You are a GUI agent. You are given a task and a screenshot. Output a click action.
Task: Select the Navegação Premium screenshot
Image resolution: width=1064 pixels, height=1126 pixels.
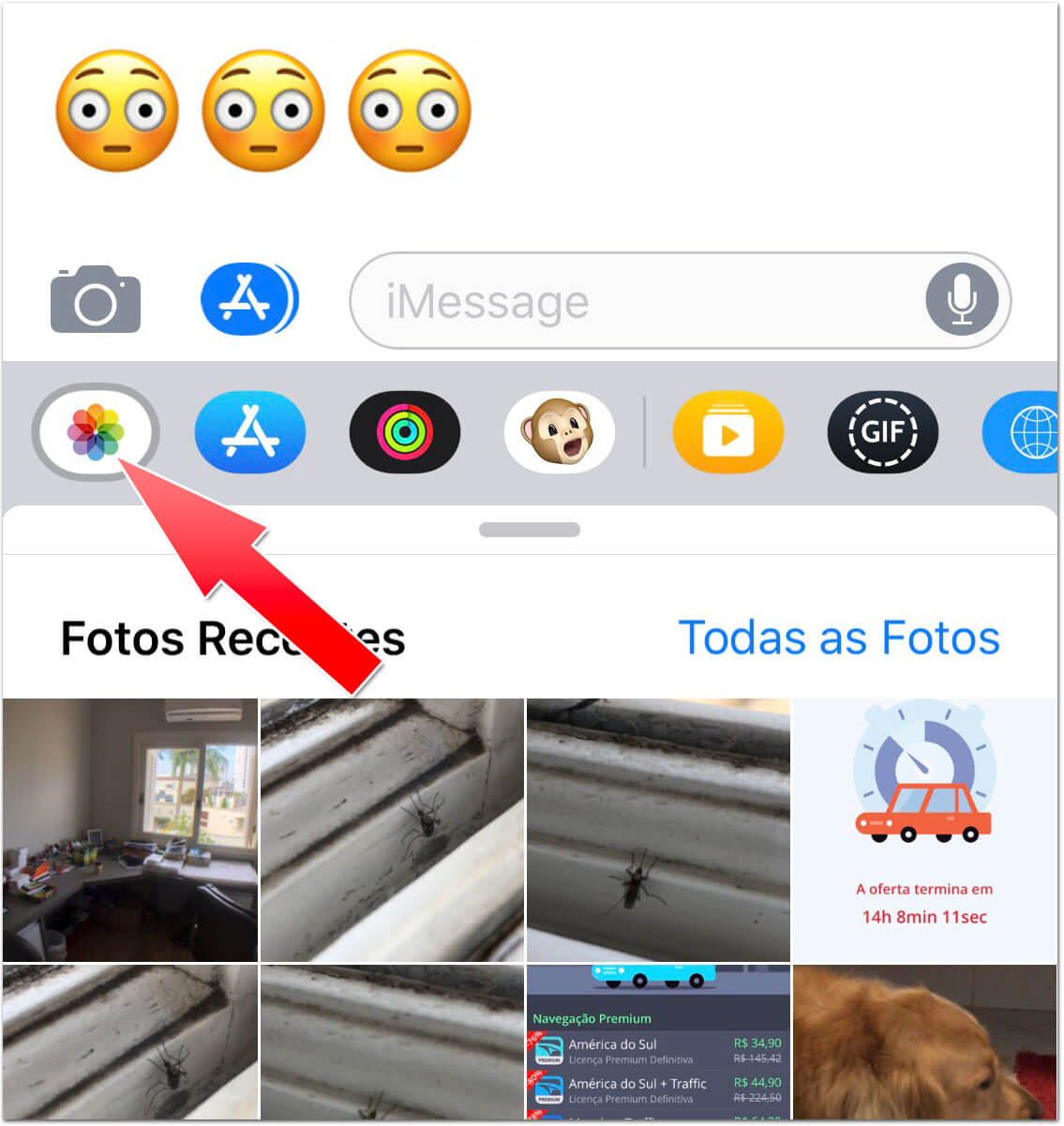(658, 1041)
